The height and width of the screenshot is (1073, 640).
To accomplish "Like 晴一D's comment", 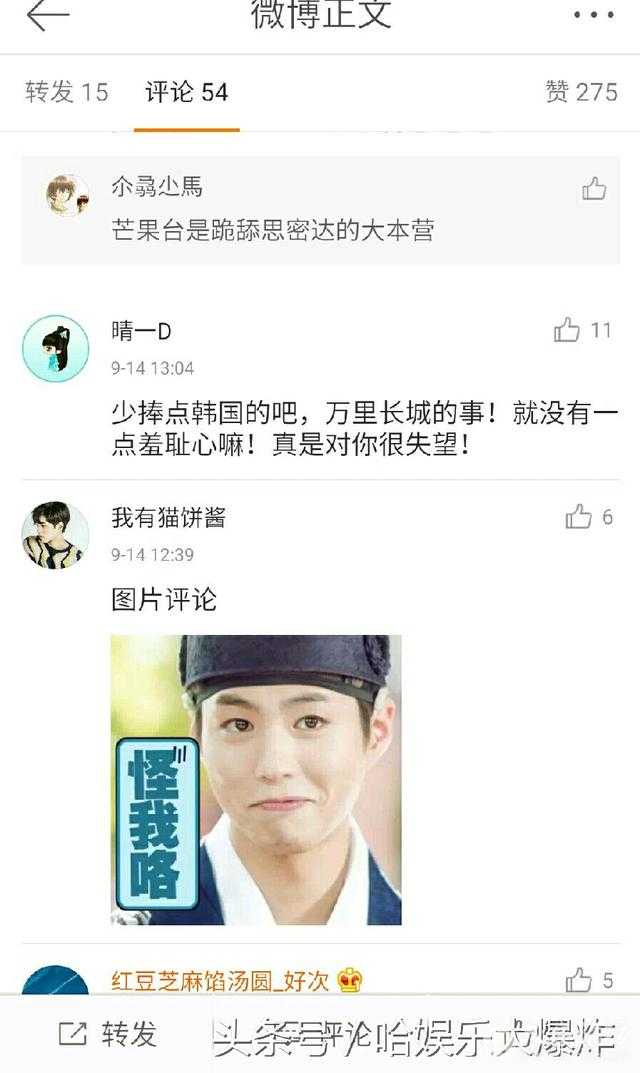I will point(568,330).
